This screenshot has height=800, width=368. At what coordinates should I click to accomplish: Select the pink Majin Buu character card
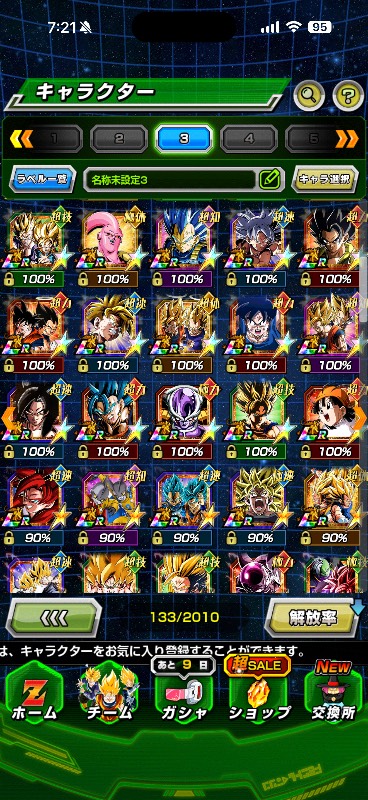(112, 248)
